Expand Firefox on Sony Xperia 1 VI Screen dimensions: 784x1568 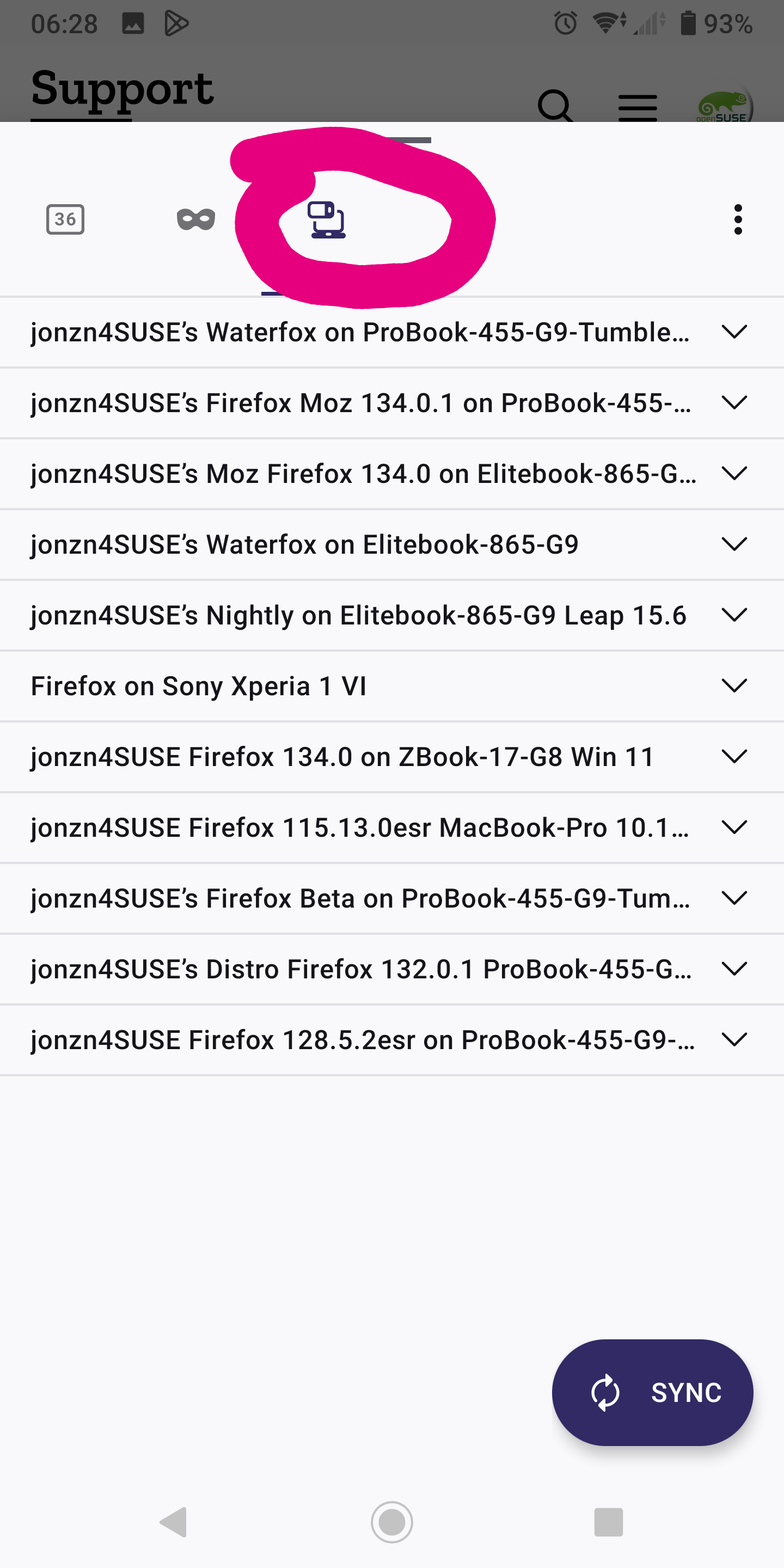click(x=734, y=686)
